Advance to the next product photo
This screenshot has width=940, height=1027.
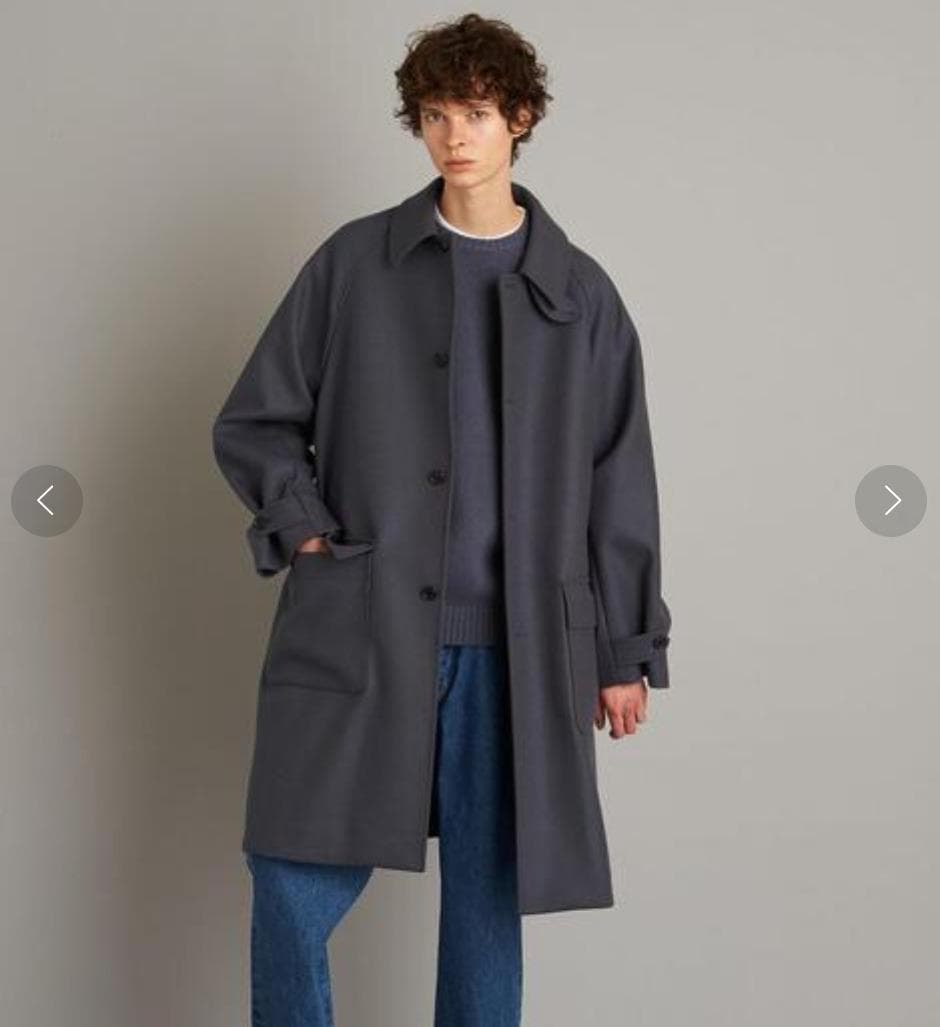pos(891,501)
